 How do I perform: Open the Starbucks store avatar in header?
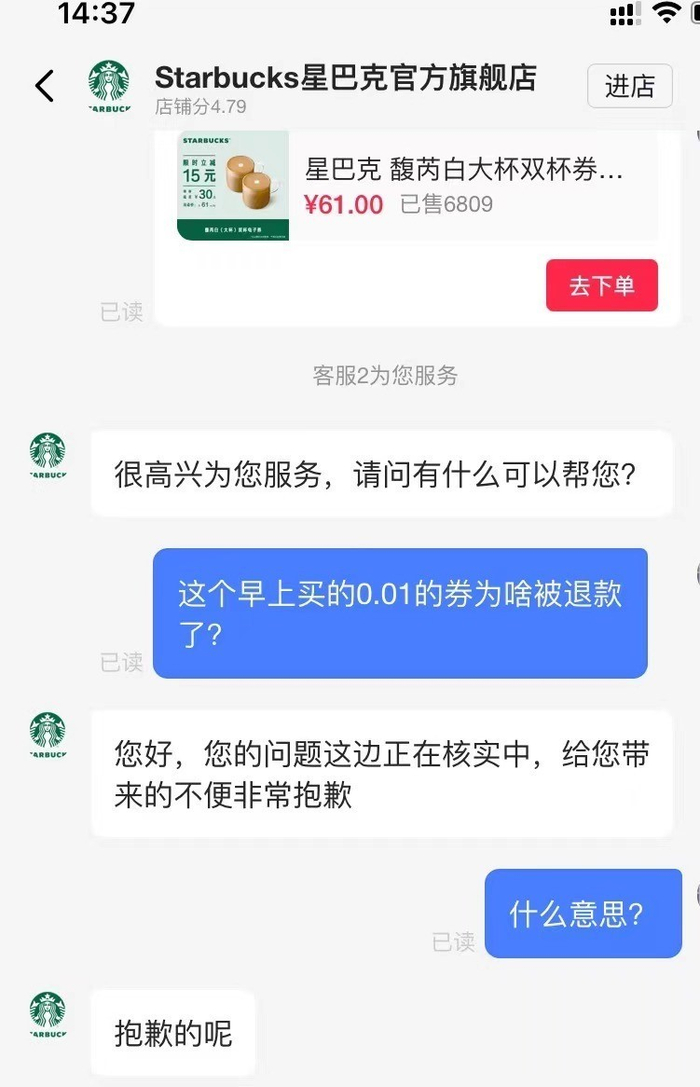point(108,87)
